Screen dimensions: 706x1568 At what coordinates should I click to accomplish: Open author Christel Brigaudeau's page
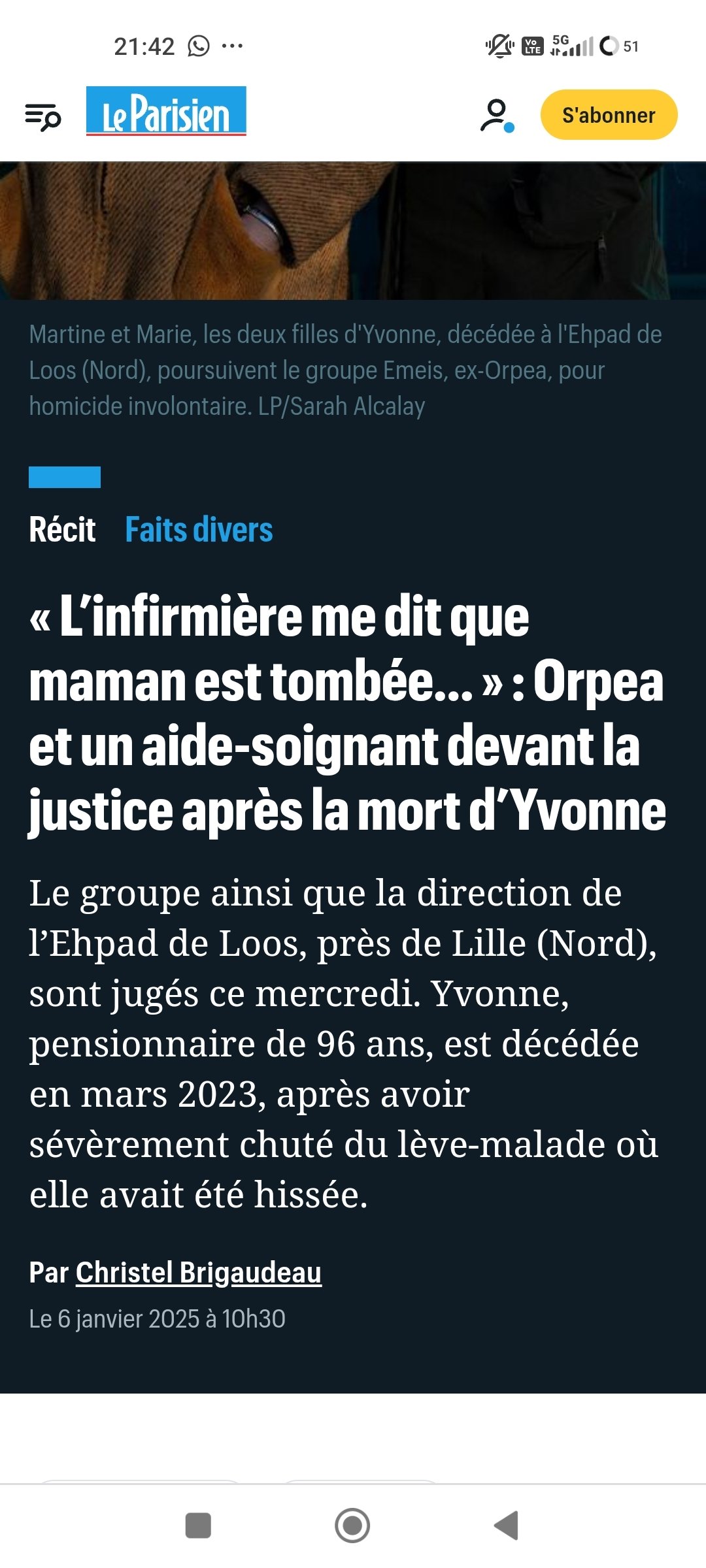[x=199, y=1272]
